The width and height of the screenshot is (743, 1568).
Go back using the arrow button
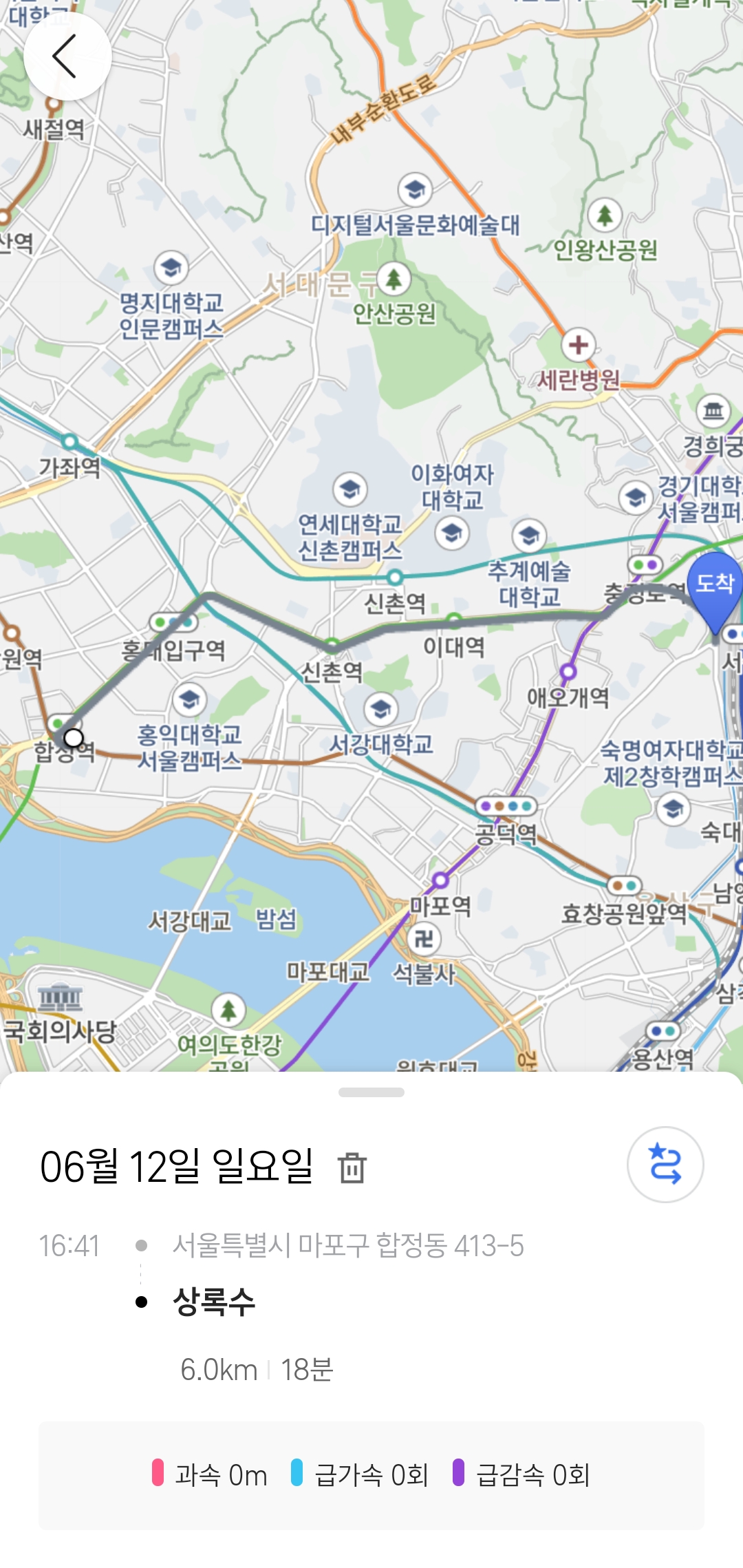click(x=67, y=56)
